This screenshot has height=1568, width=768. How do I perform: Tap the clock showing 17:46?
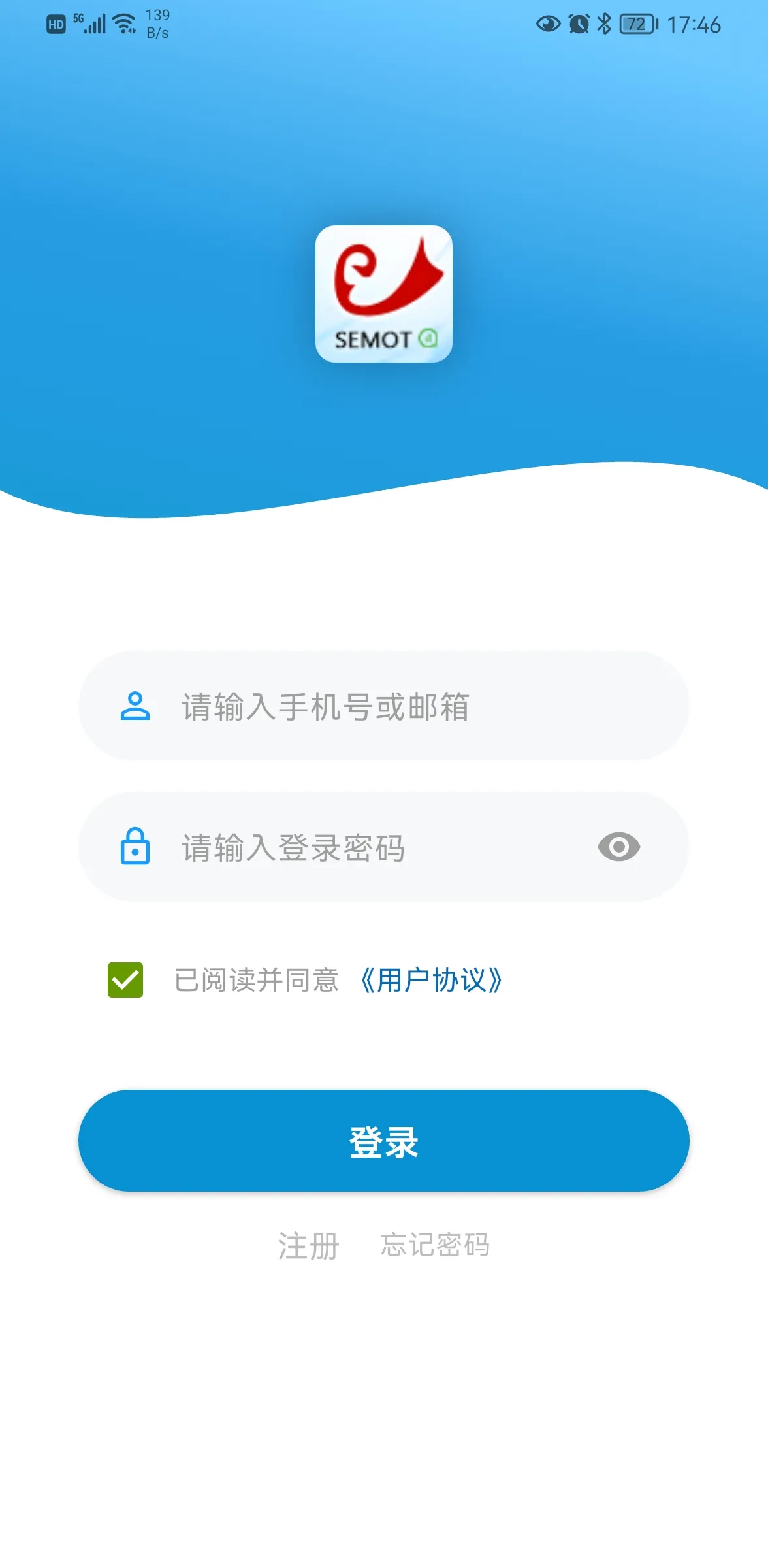coord(695,23)
